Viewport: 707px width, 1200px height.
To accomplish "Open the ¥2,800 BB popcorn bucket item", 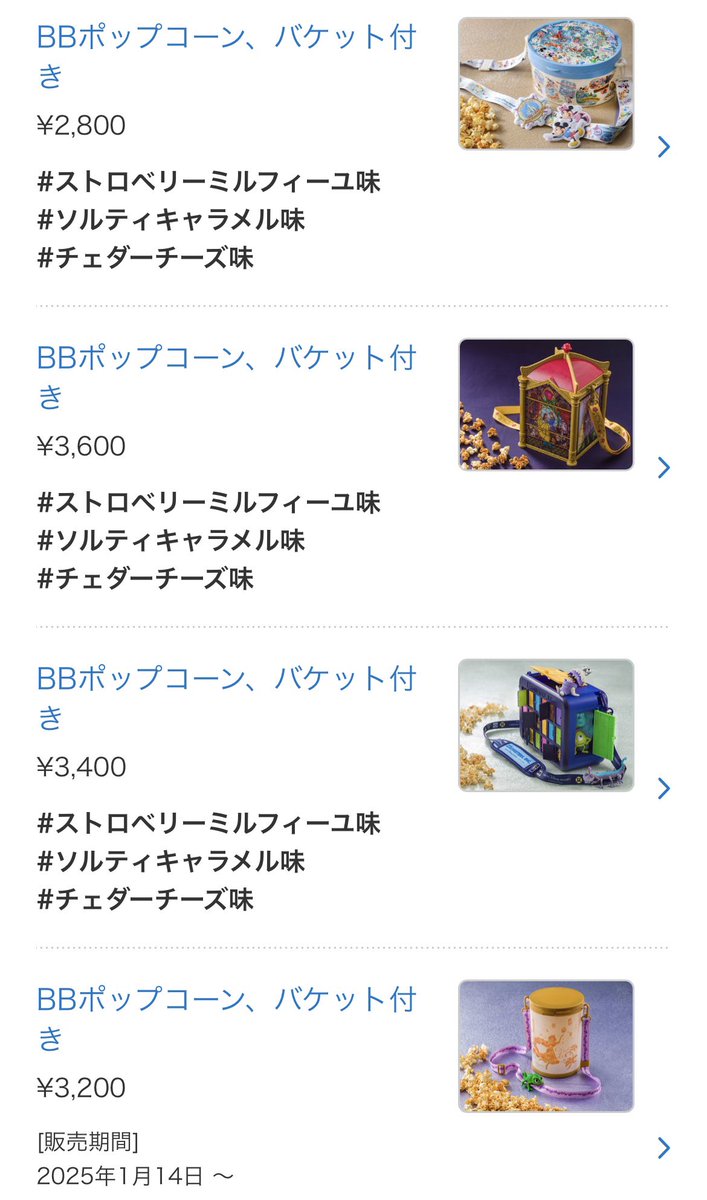I will tap(226, 57).
